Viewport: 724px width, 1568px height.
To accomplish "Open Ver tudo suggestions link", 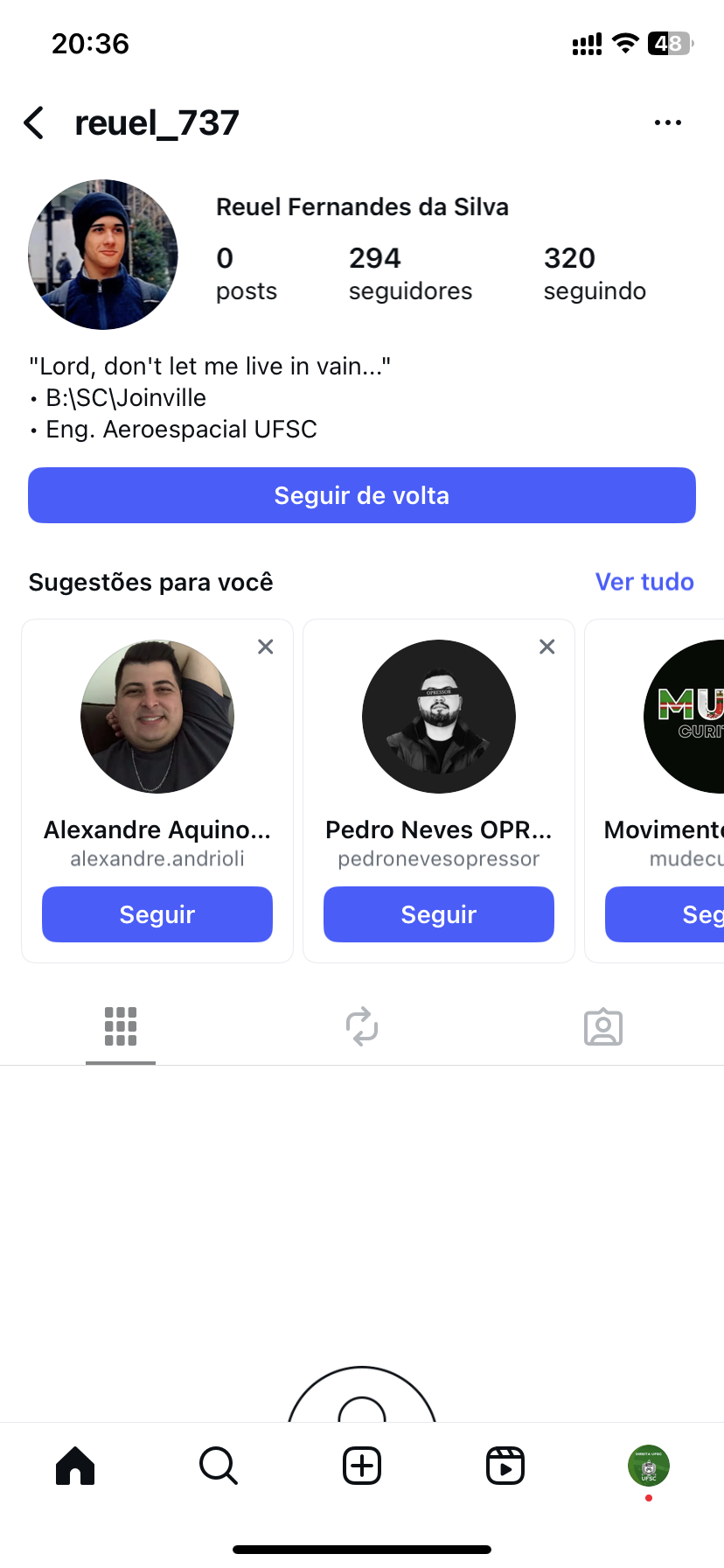I will [644, 582].
